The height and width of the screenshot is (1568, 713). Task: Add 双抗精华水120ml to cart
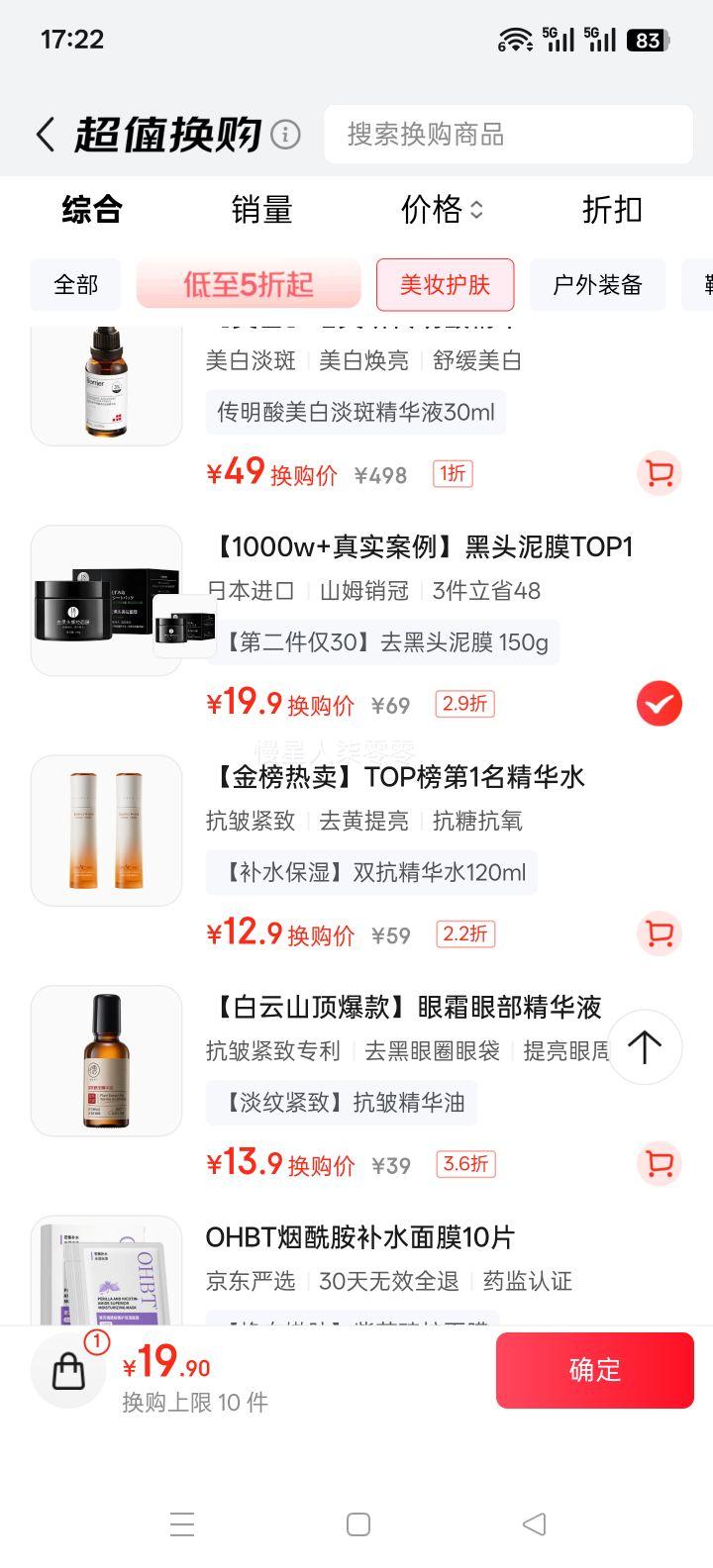(659, 933)
